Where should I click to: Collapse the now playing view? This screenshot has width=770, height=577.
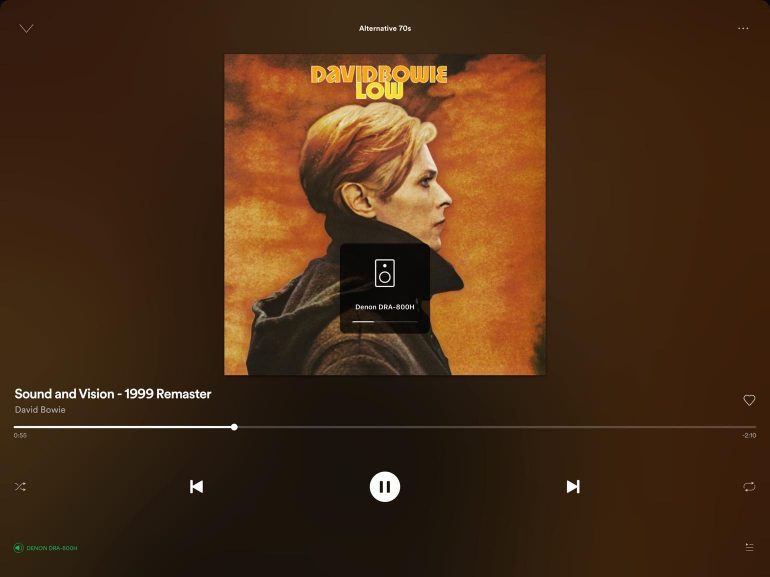26,28
